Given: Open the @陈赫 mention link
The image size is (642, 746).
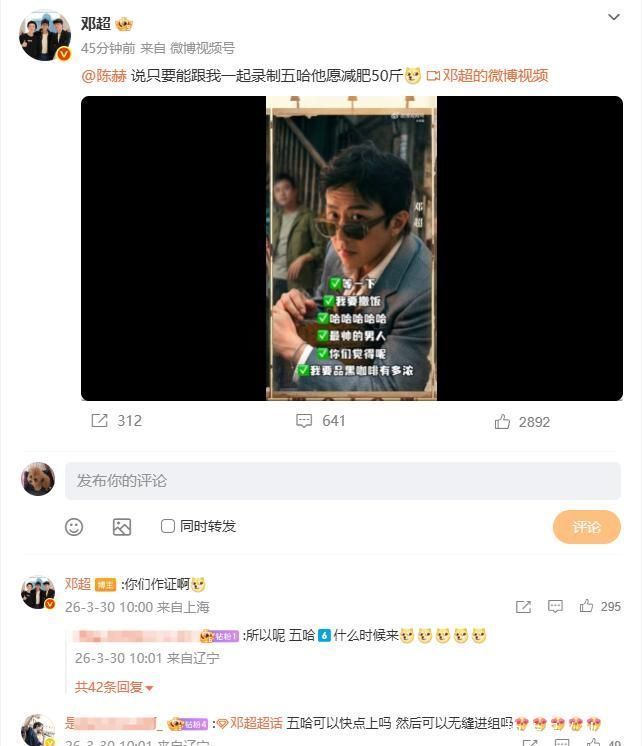Looking at the screenshot, I should pos(104,75).
